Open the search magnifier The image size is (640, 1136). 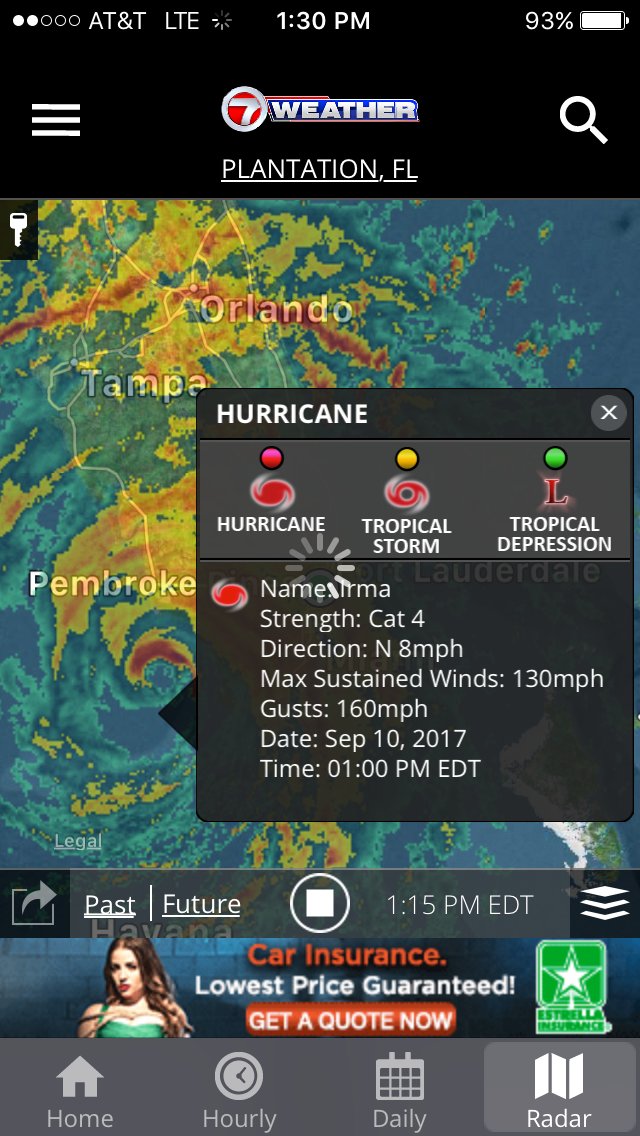[x=583, y=120]
